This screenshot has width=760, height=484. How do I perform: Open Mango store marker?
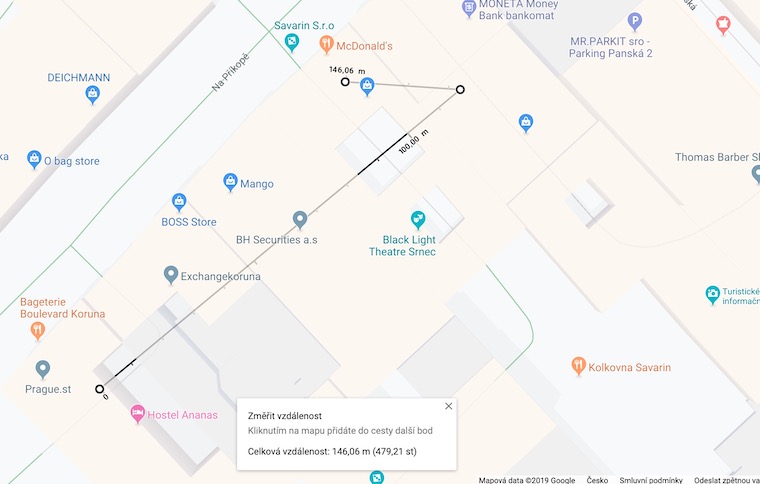click(x=230, y=183)
